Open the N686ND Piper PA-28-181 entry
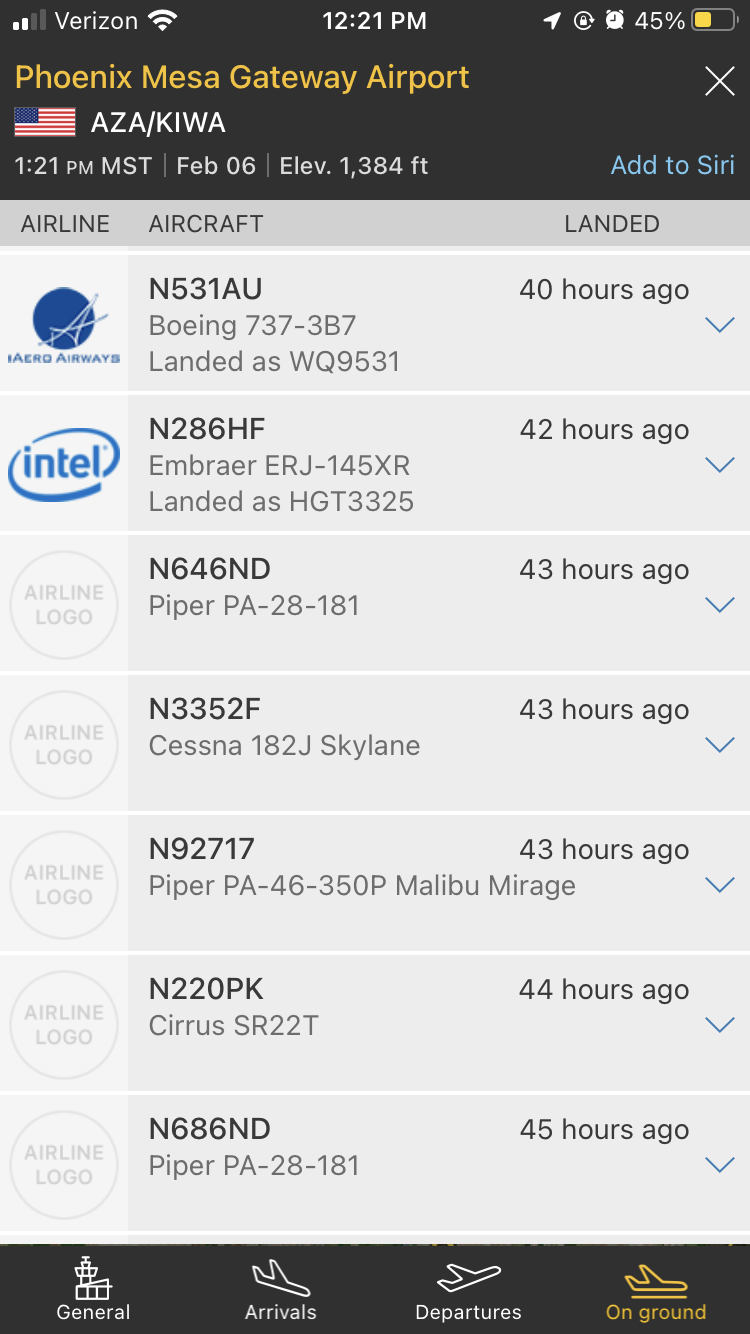Viewport: 750px width, 1334px height. click(x=719, y=1165)
